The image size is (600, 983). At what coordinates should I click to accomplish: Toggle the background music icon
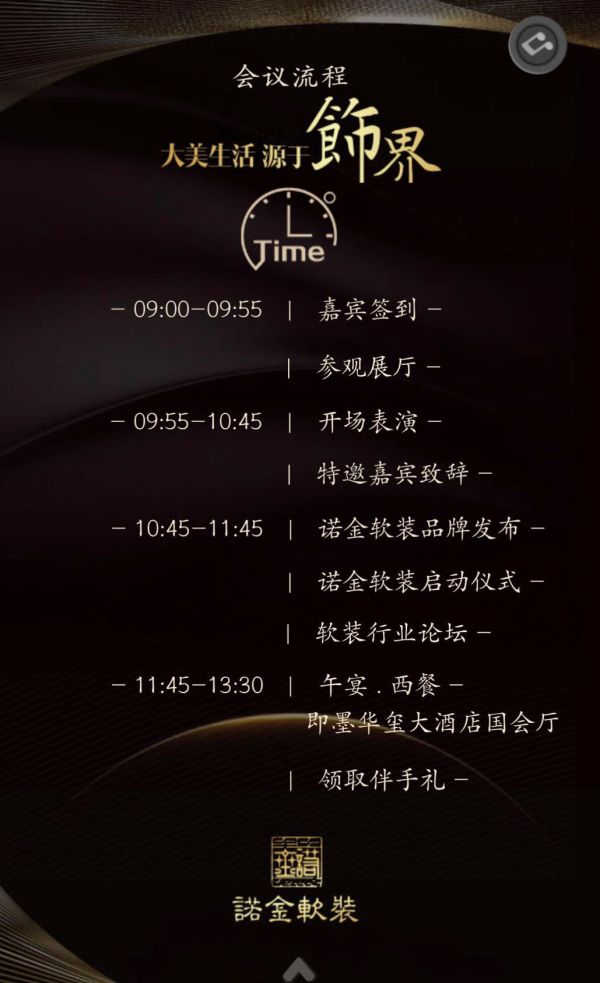pyautogui.click(x=538, y=45)
